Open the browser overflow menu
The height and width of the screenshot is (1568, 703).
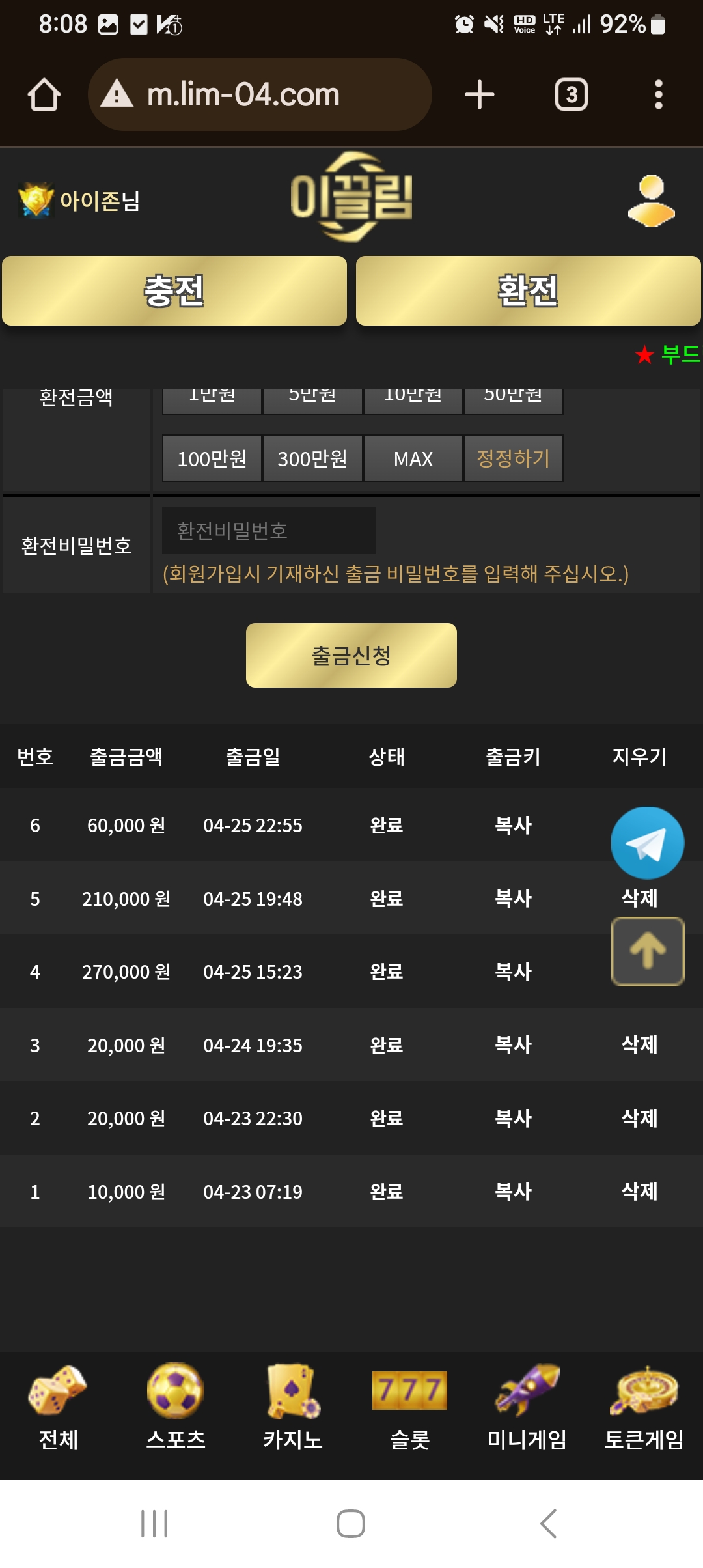click(x=658, y=95)
